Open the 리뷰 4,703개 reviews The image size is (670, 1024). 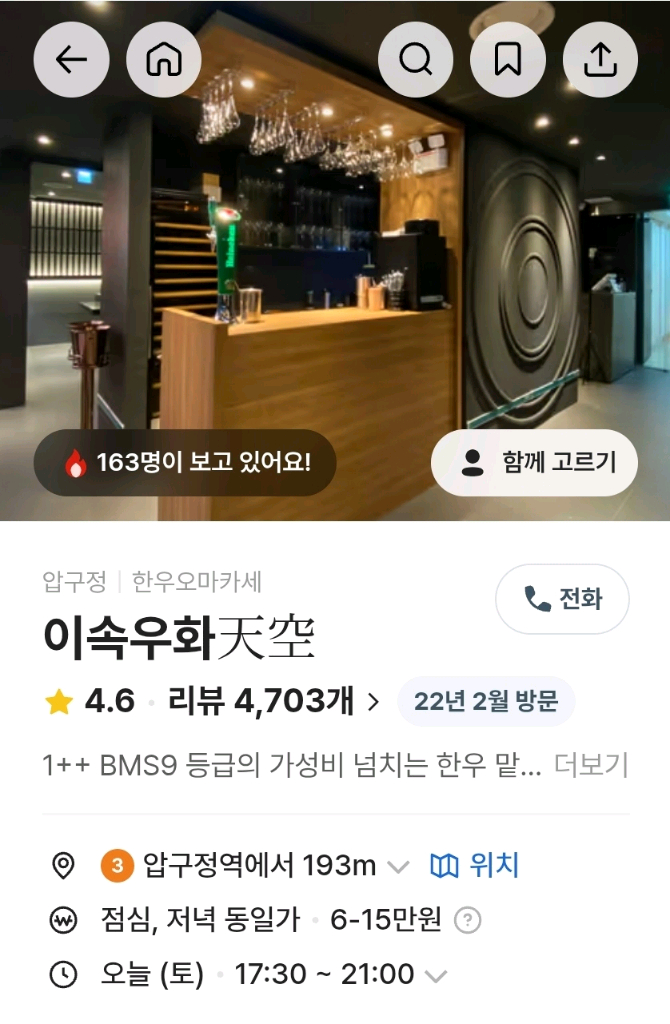[x=273, y=701]
